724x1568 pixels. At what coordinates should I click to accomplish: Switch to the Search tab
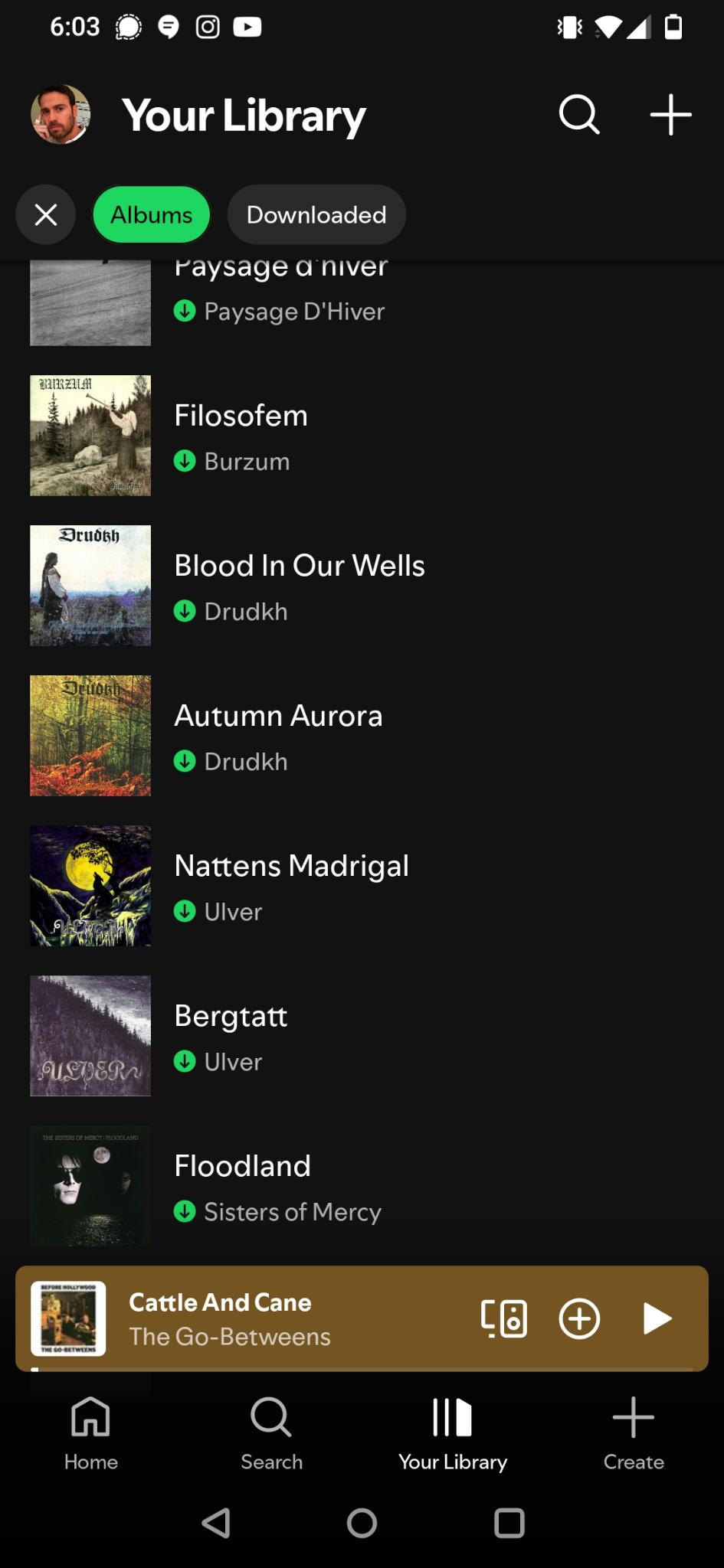(271, 1433)
